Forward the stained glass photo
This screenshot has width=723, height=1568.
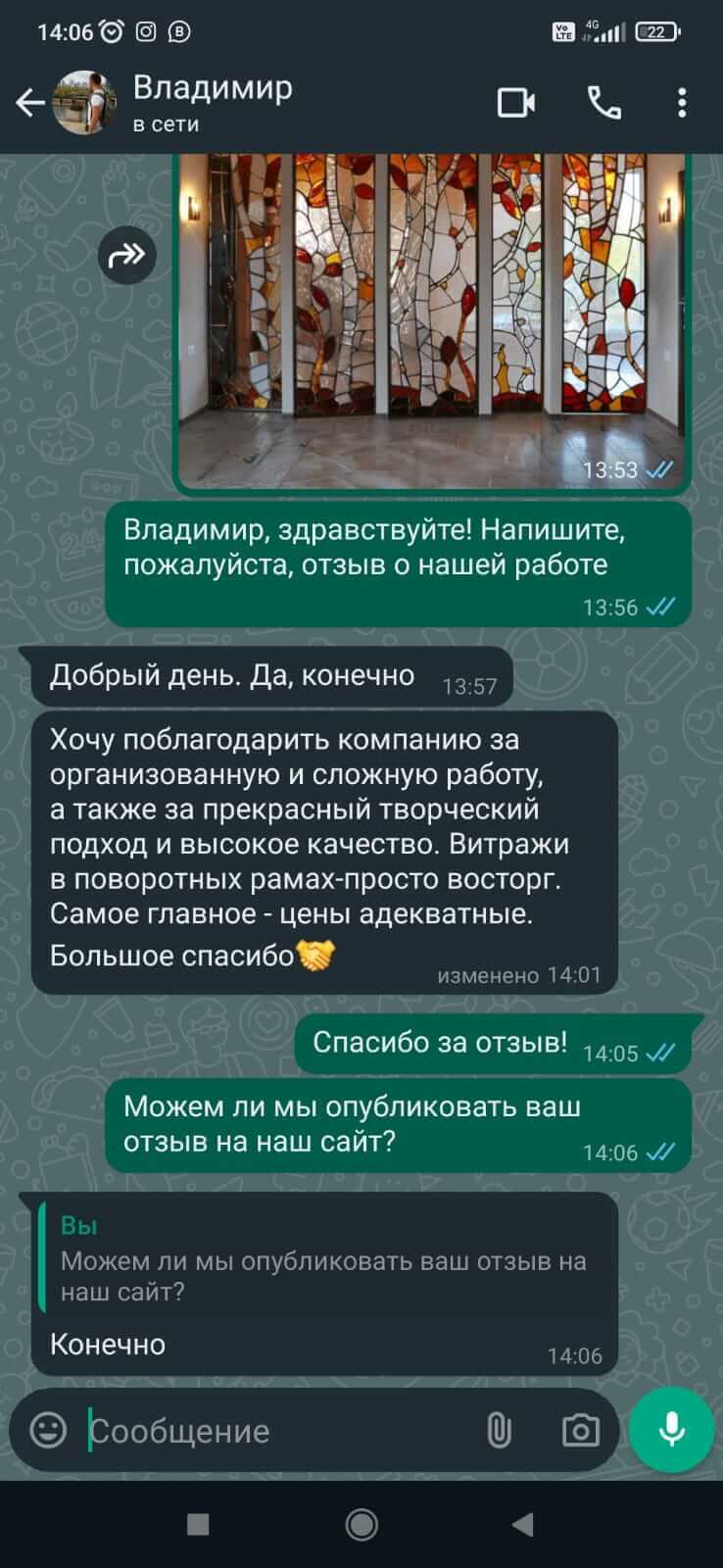pyautogui.click(x=127, y=256)
